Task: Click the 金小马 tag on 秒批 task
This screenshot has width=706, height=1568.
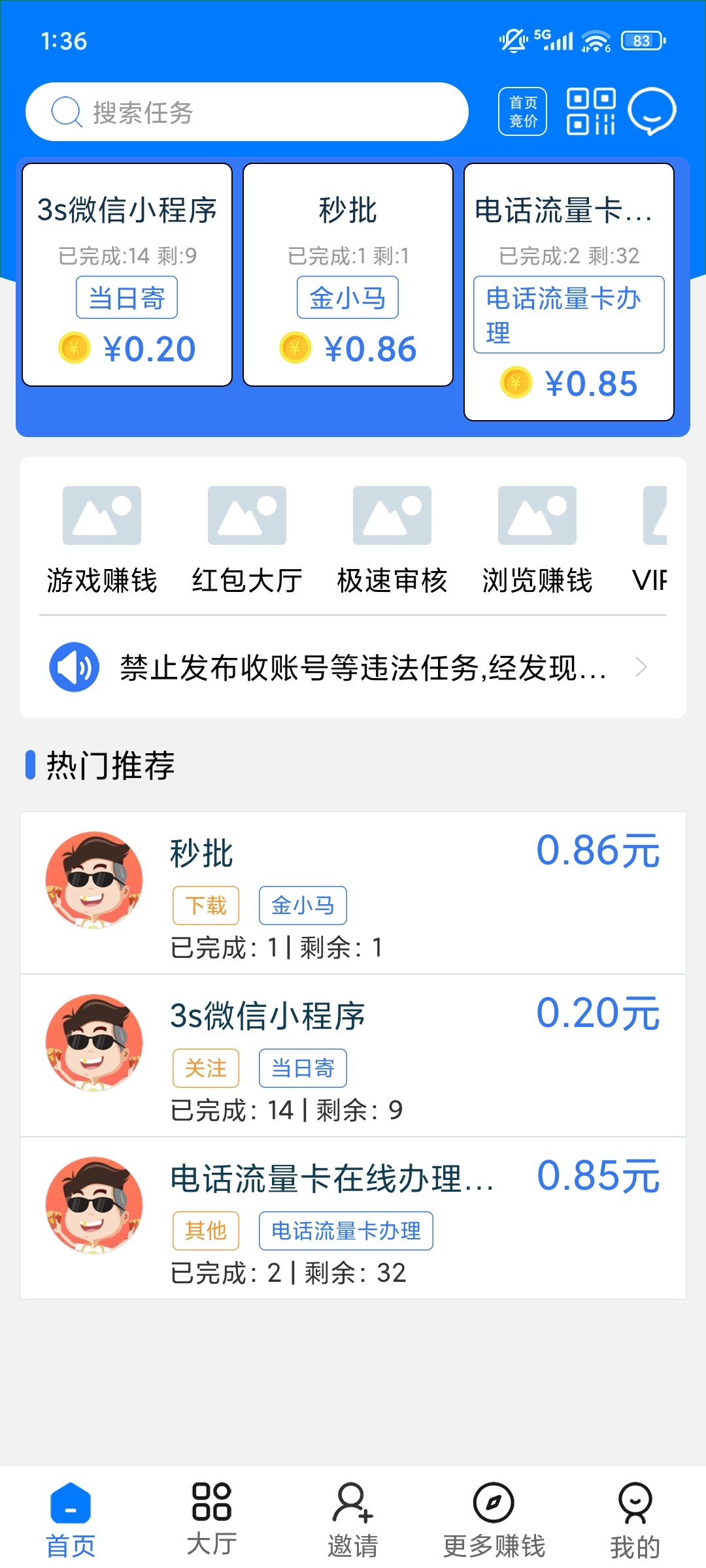Action: (x=303, y=905)
